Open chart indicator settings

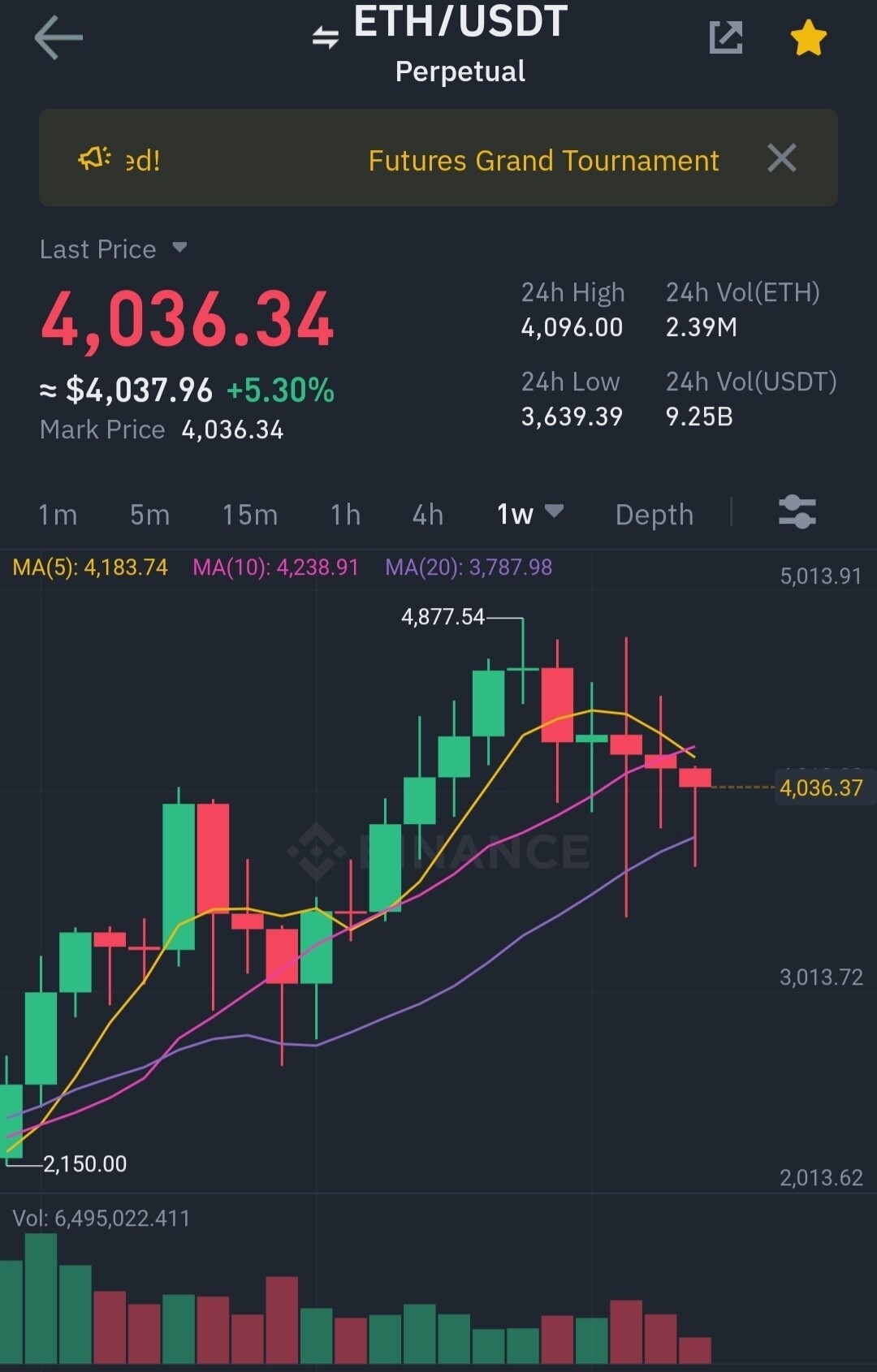tap(797, 513)
